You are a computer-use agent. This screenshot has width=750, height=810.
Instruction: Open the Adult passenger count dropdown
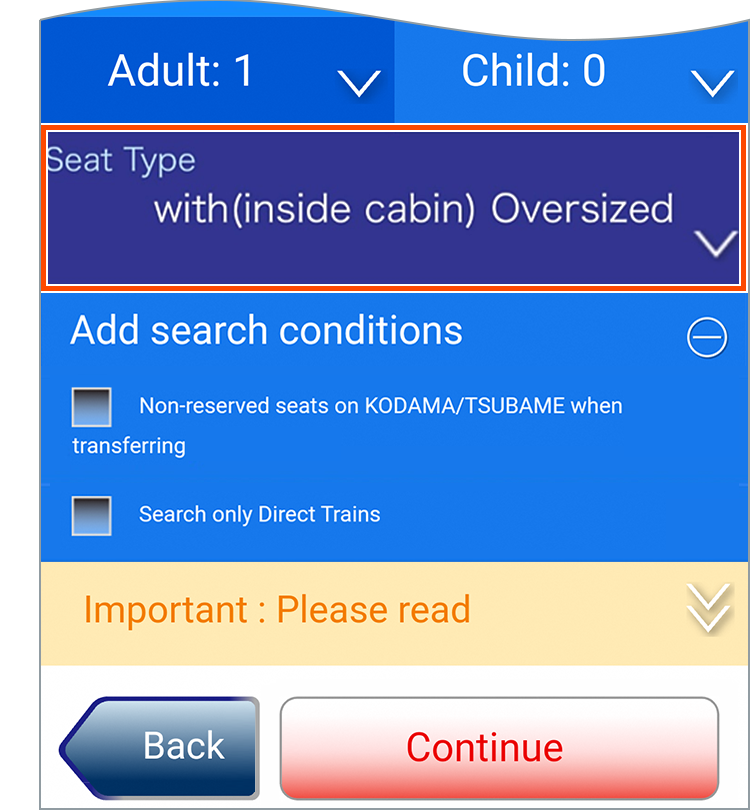tap(218, 72)
